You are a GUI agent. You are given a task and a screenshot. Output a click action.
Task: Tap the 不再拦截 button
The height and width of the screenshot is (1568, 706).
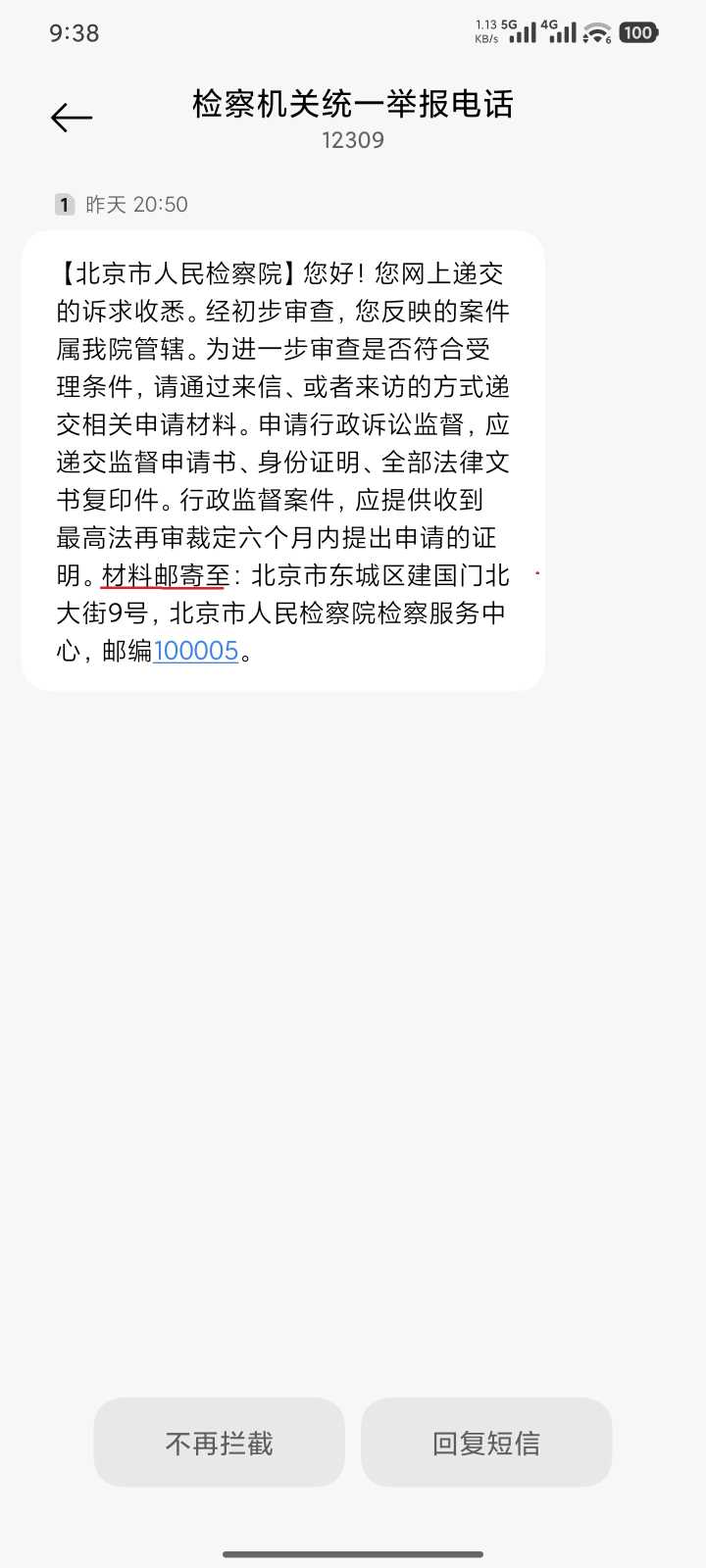(220, 1443)
